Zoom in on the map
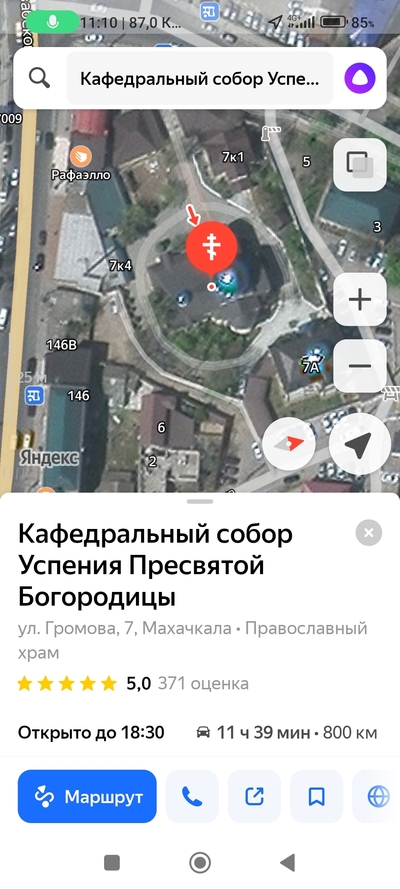 coord(360,299)
